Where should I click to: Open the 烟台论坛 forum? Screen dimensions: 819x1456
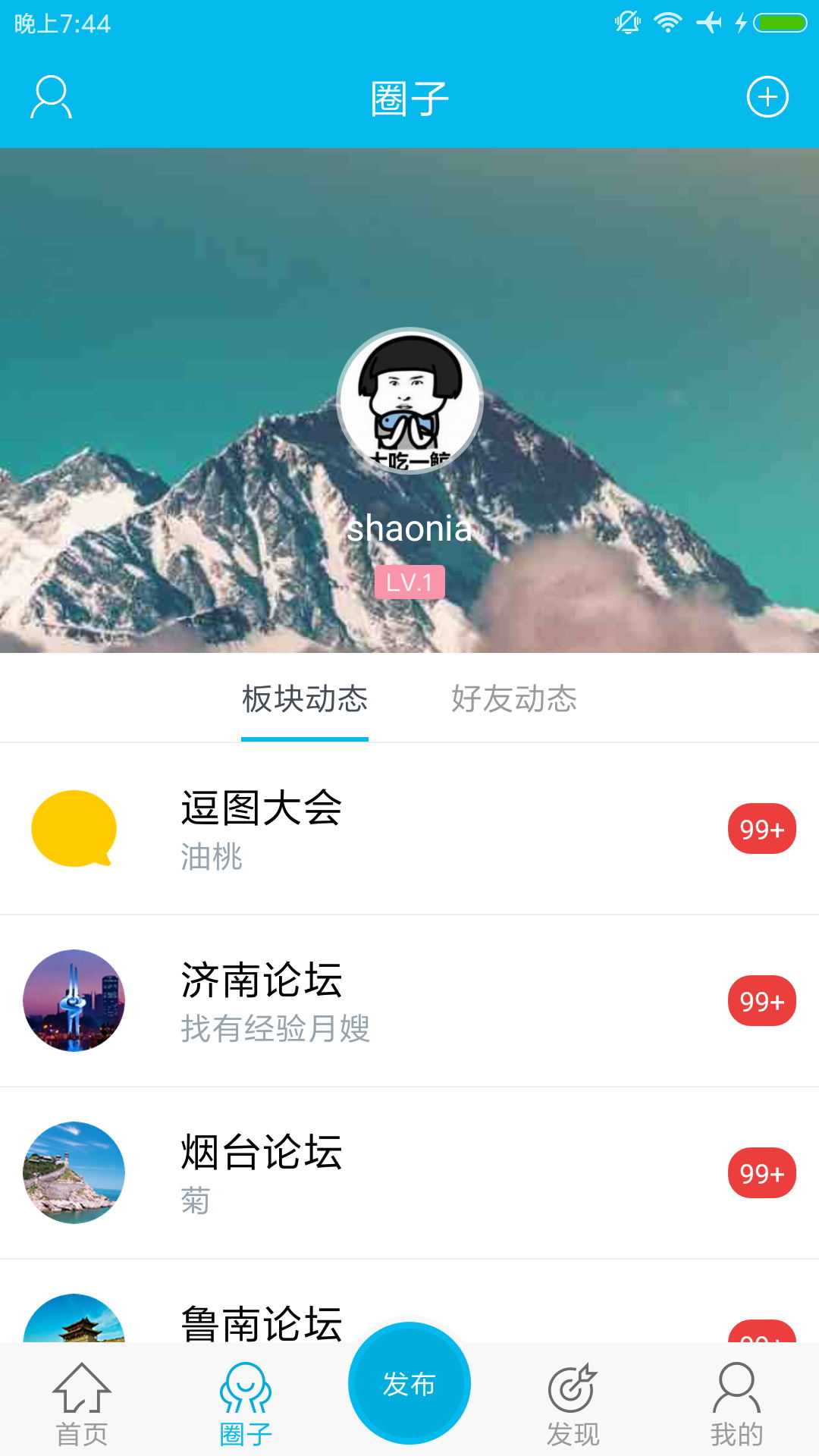tap(409, 1173)
